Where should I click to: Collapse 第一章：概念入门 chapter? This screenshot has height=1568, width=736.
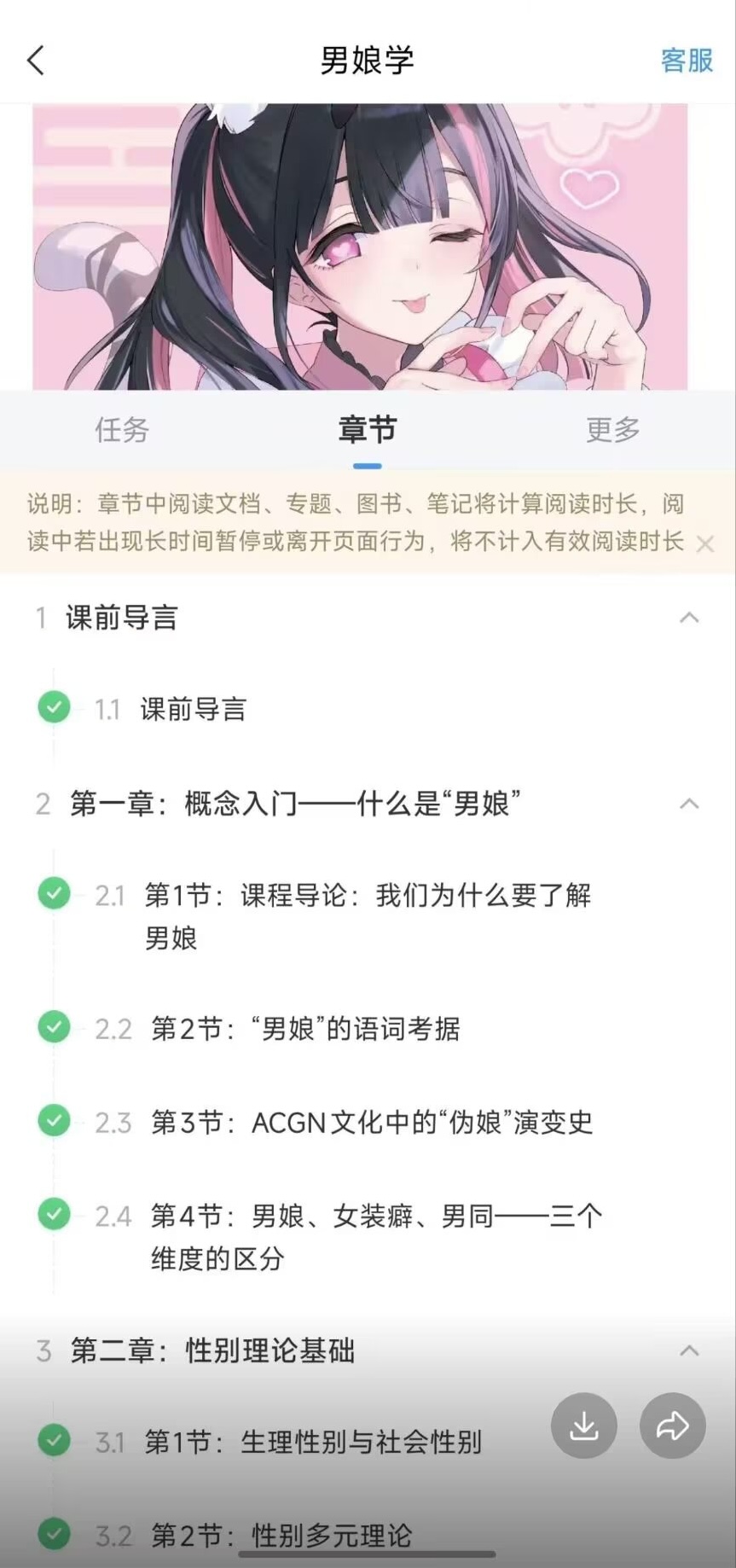click(x=689, y=804)
